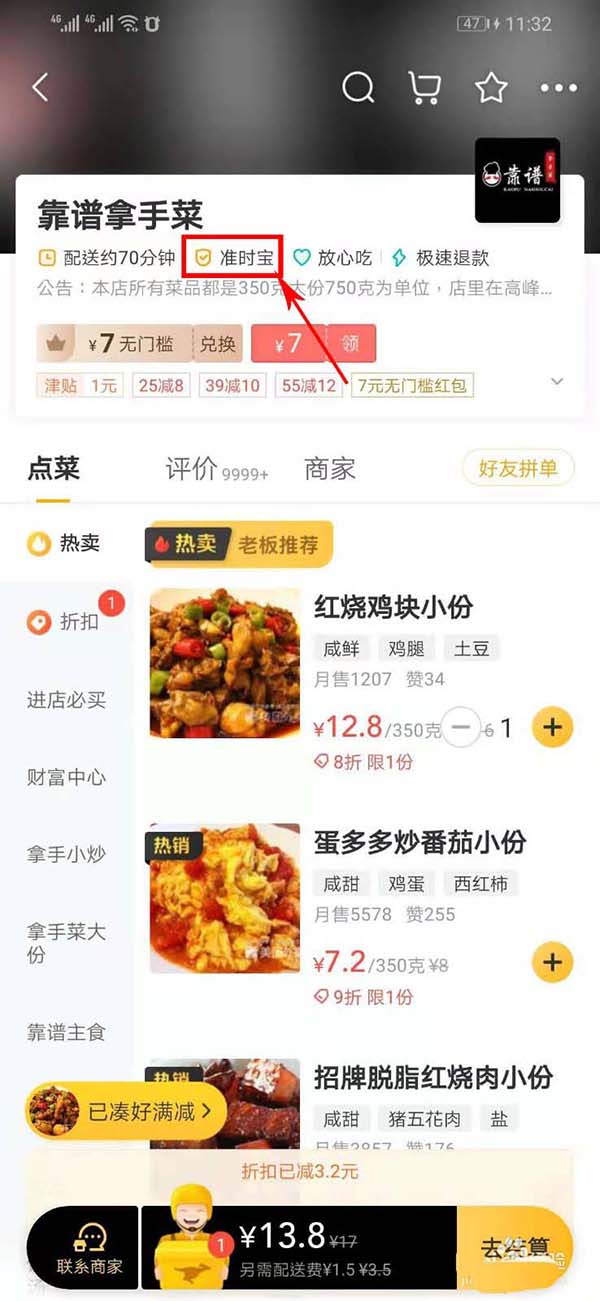
Task: Add 蛋多多炒番茄小份 to the cart
Action: coord(552,962)
